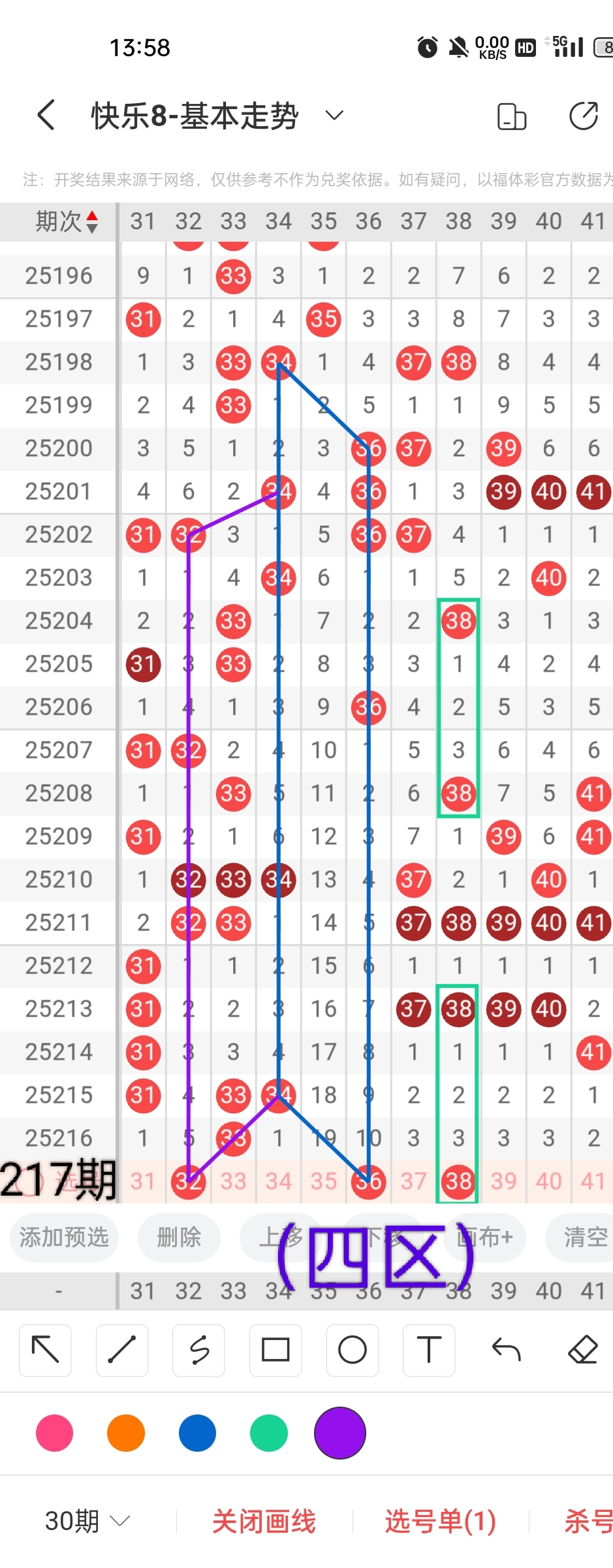Viewport: 613px width, 1568px height.
Task: Select the rectangle drawing tool
Action: tap(275, 1350)
